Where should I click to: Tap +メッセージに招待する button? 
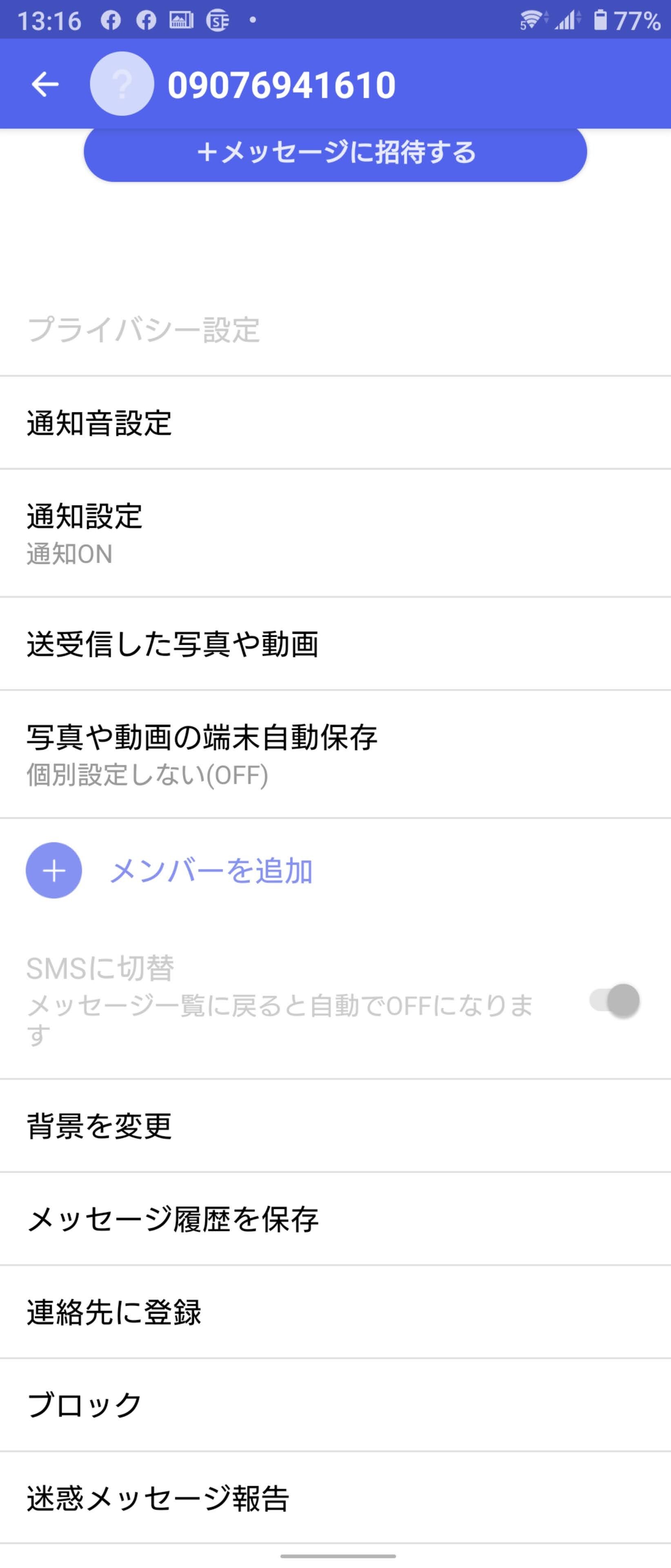tap(335, 152)
